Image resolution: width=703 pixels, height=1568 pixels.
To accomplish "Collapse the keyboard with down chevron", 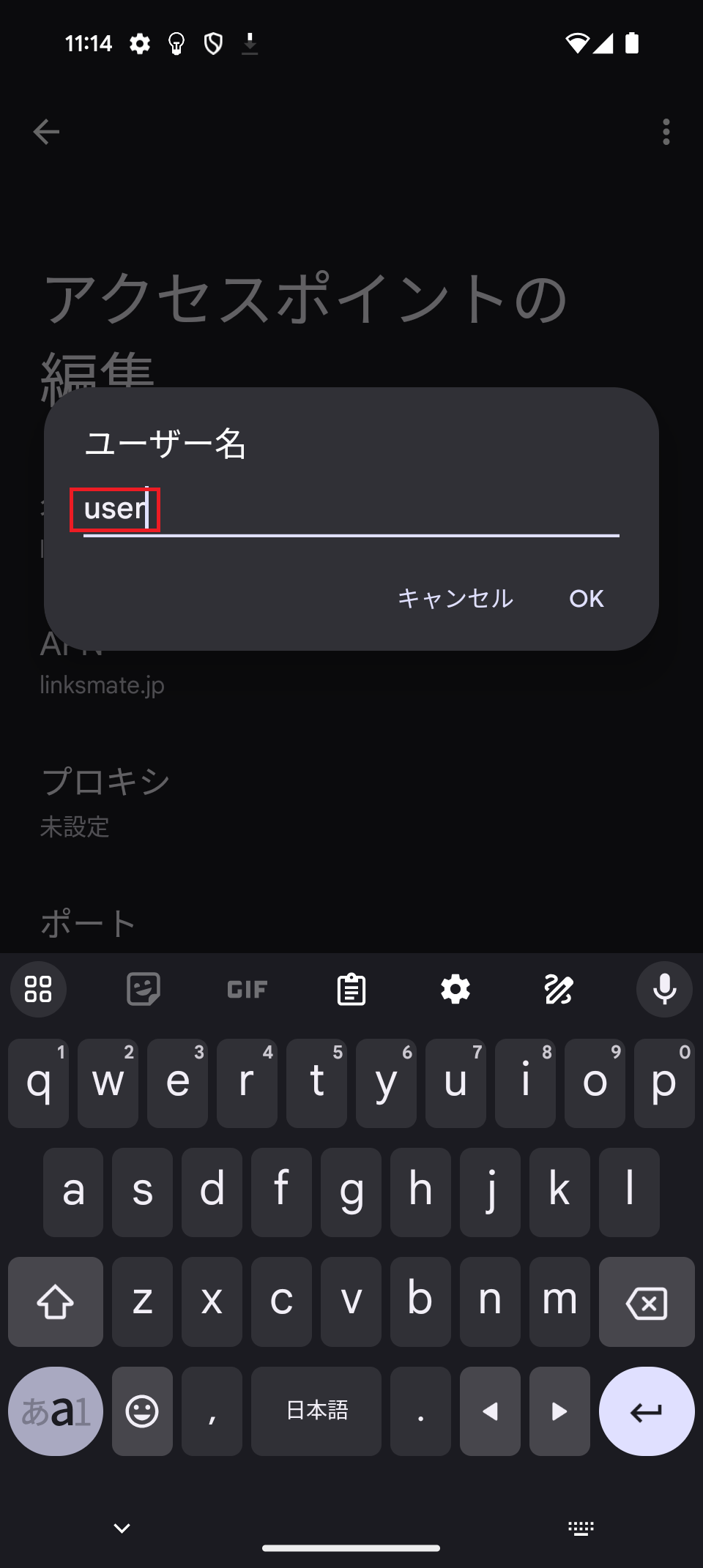I will point(121,1528).
